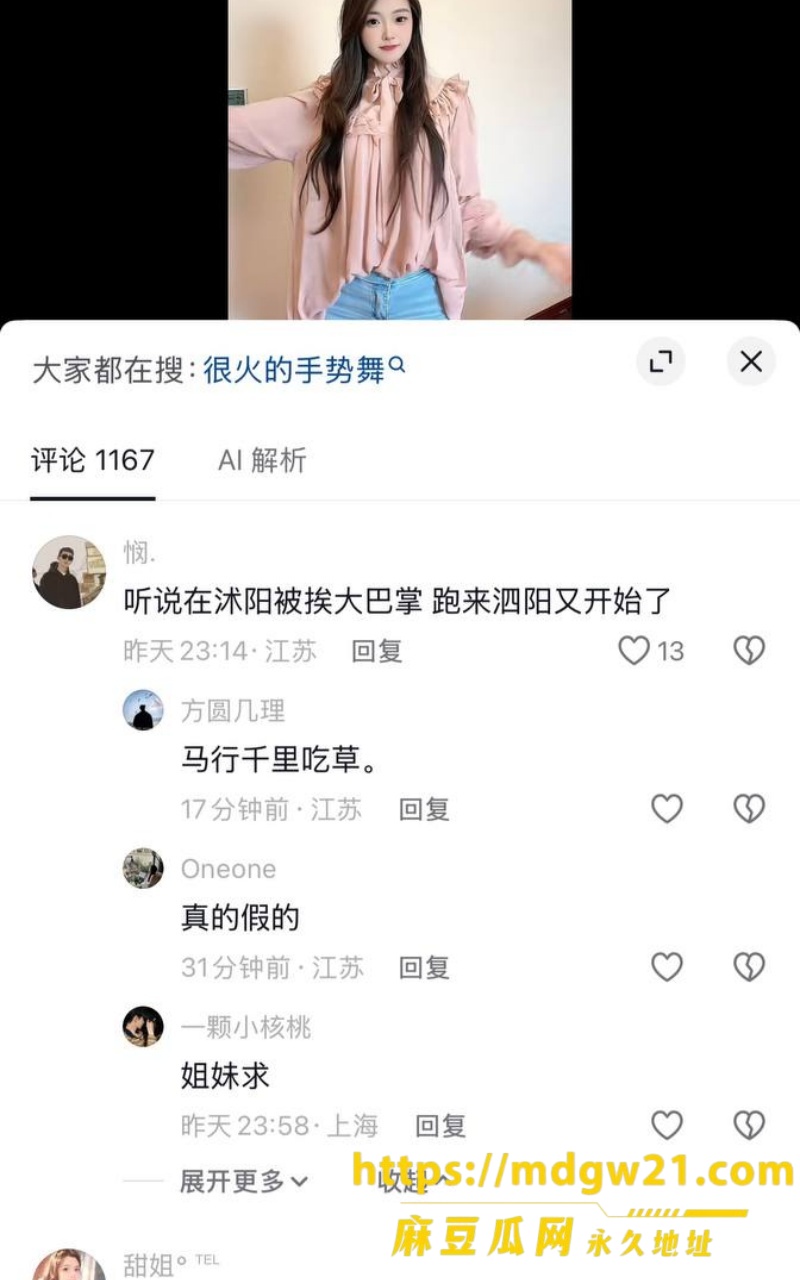The width and height of the screenshot is (800, 1280).
Task: Close the comments panel
Action: [x=750, y=362]
